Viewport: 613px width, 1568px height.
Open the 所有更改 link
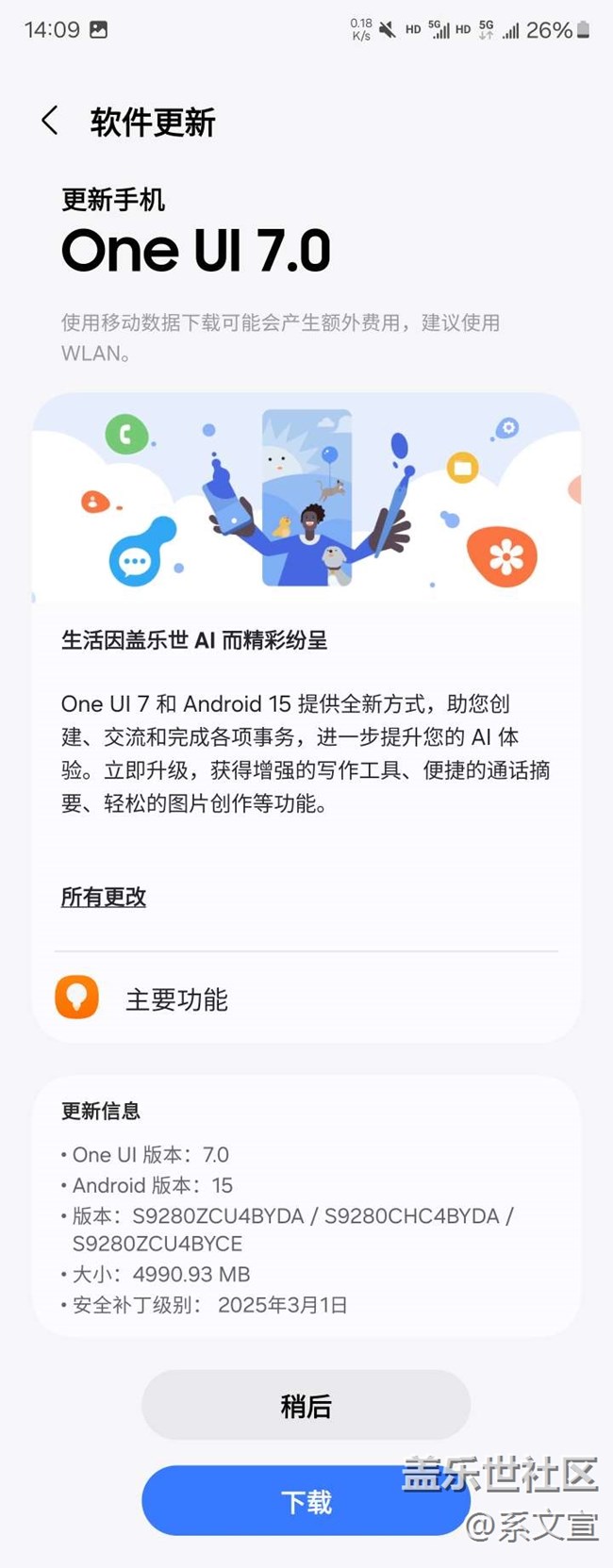[x=104, y=897]
